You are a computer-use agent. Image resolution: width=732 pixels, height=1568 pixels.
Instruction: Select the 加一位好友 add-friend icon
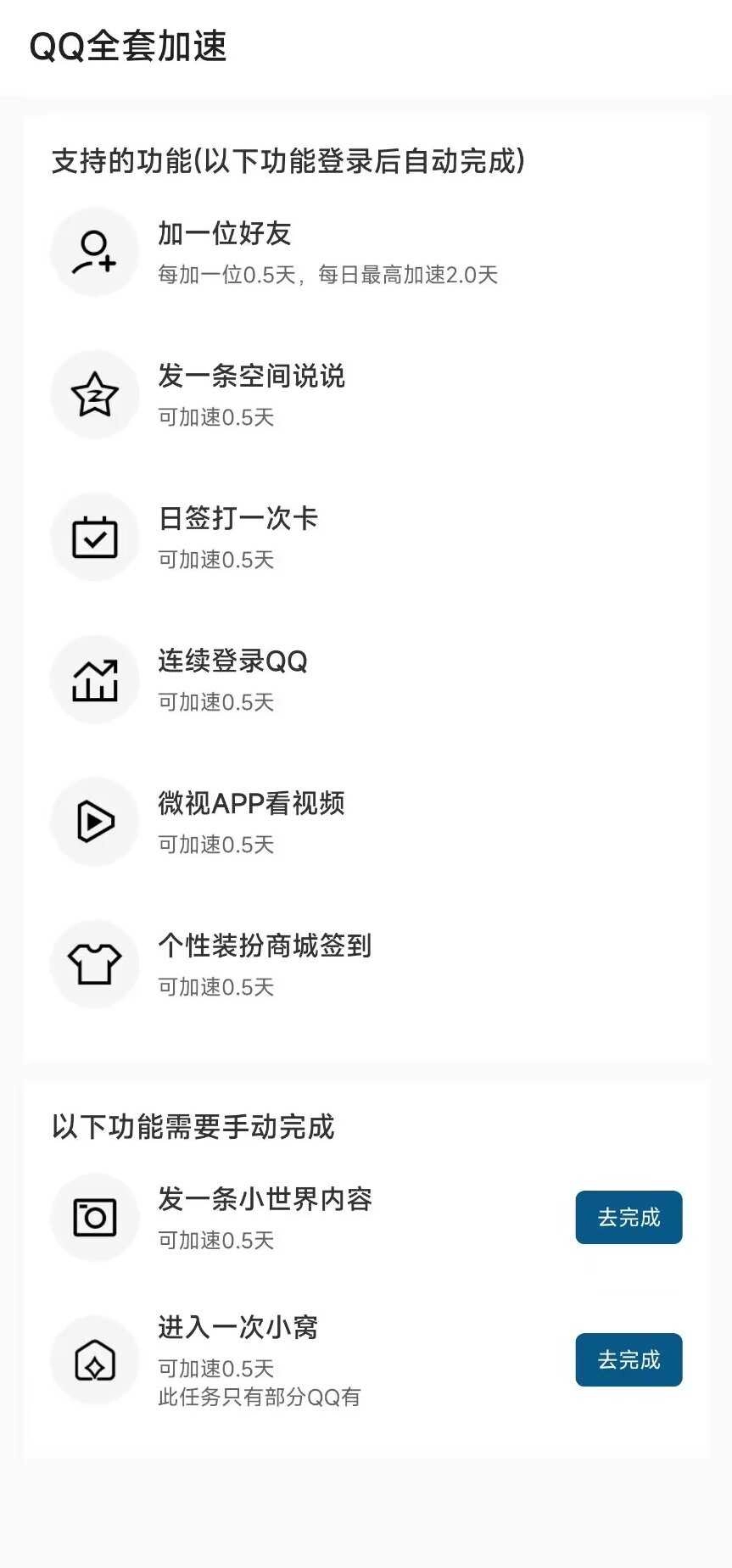click(94, 252)
